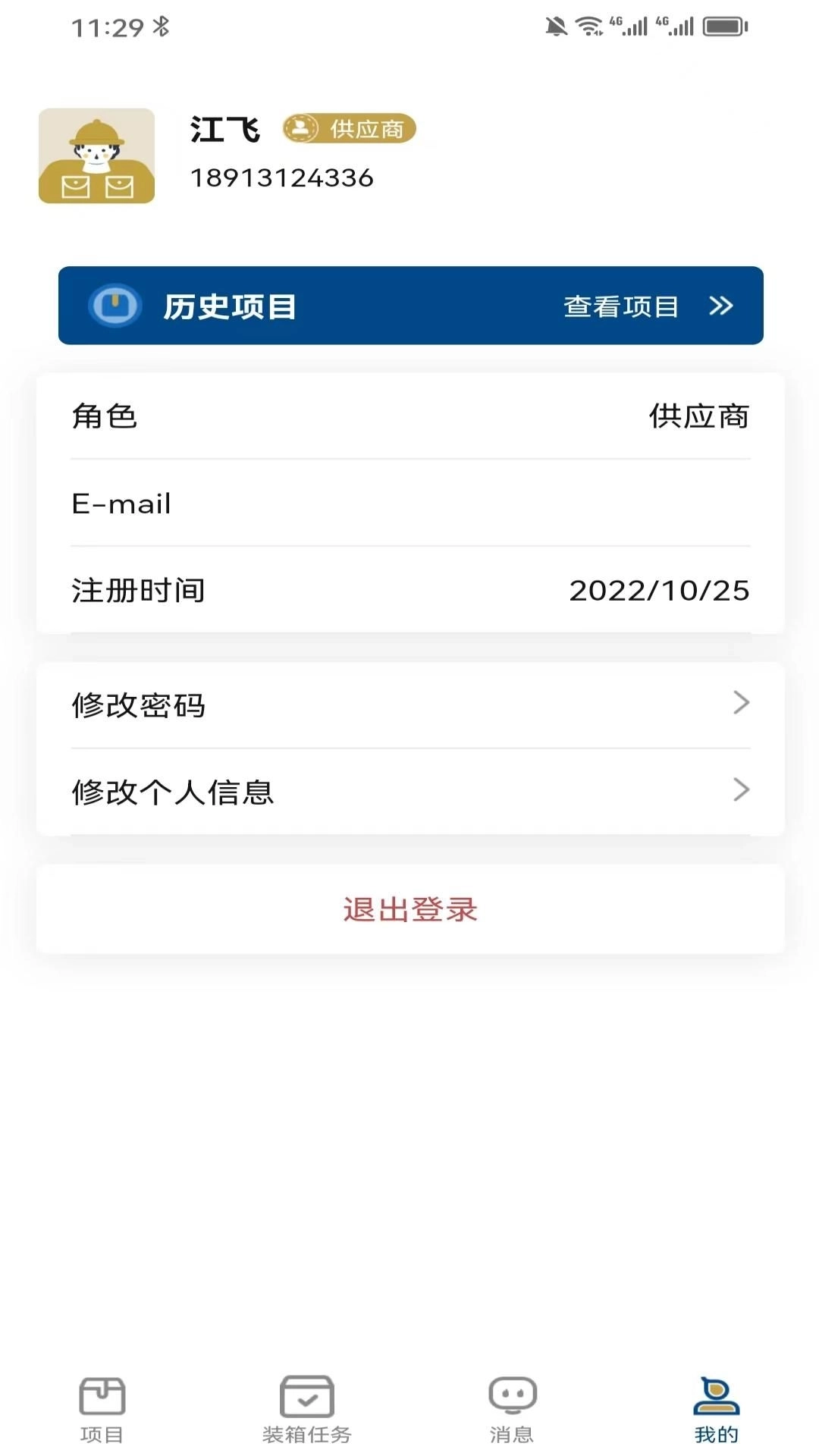Click the 历史项目 clock icon

coord(115,306)
